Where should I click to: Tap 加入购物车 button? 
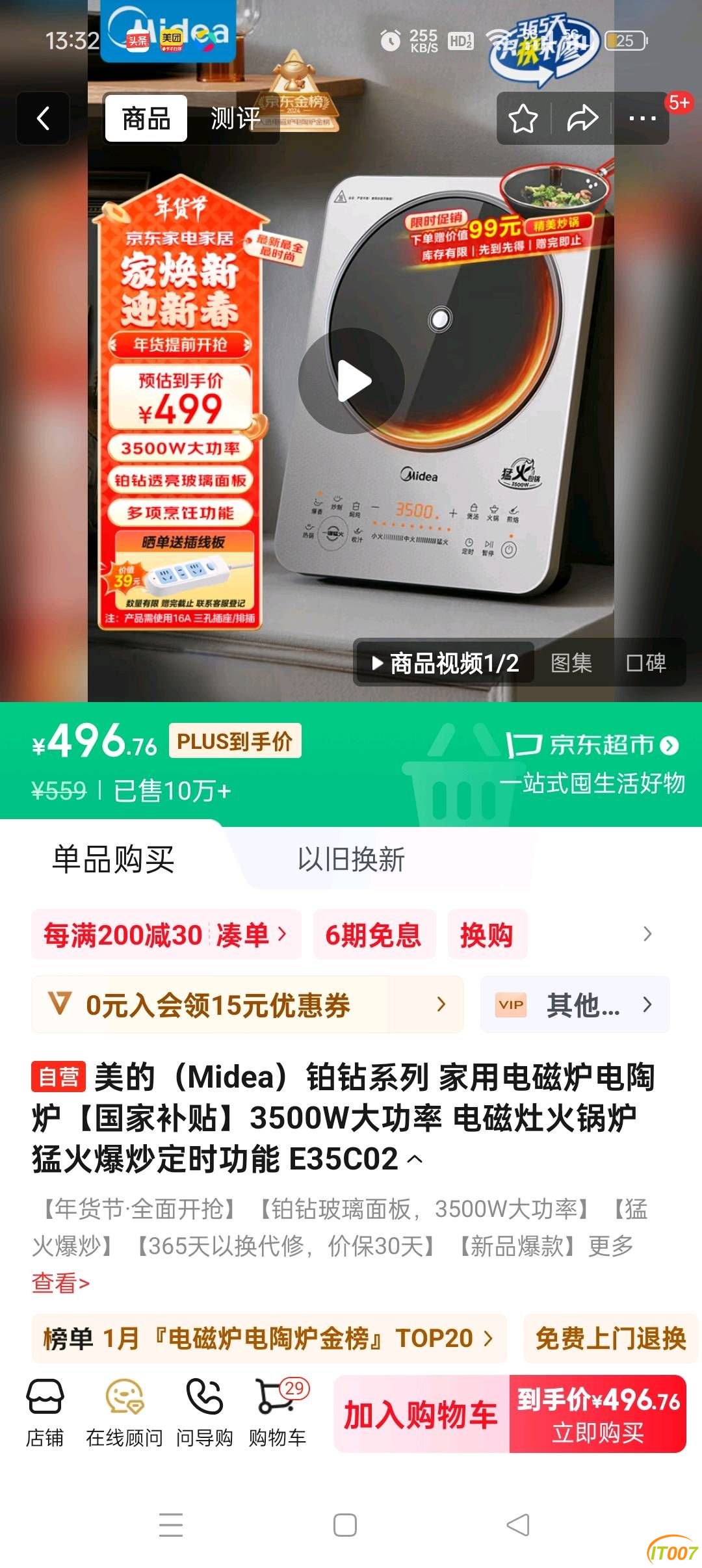point(421,1414)
